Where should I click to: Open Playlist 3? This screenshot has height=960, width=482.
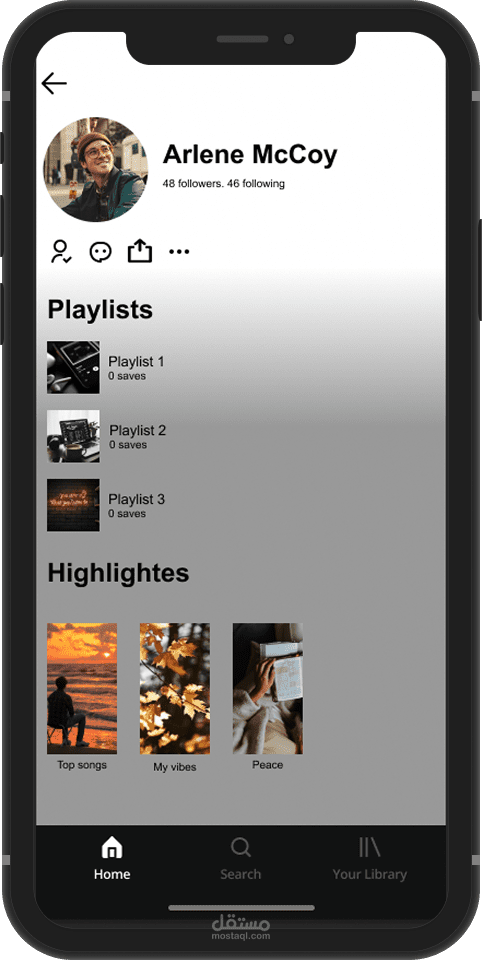point(106,505)
